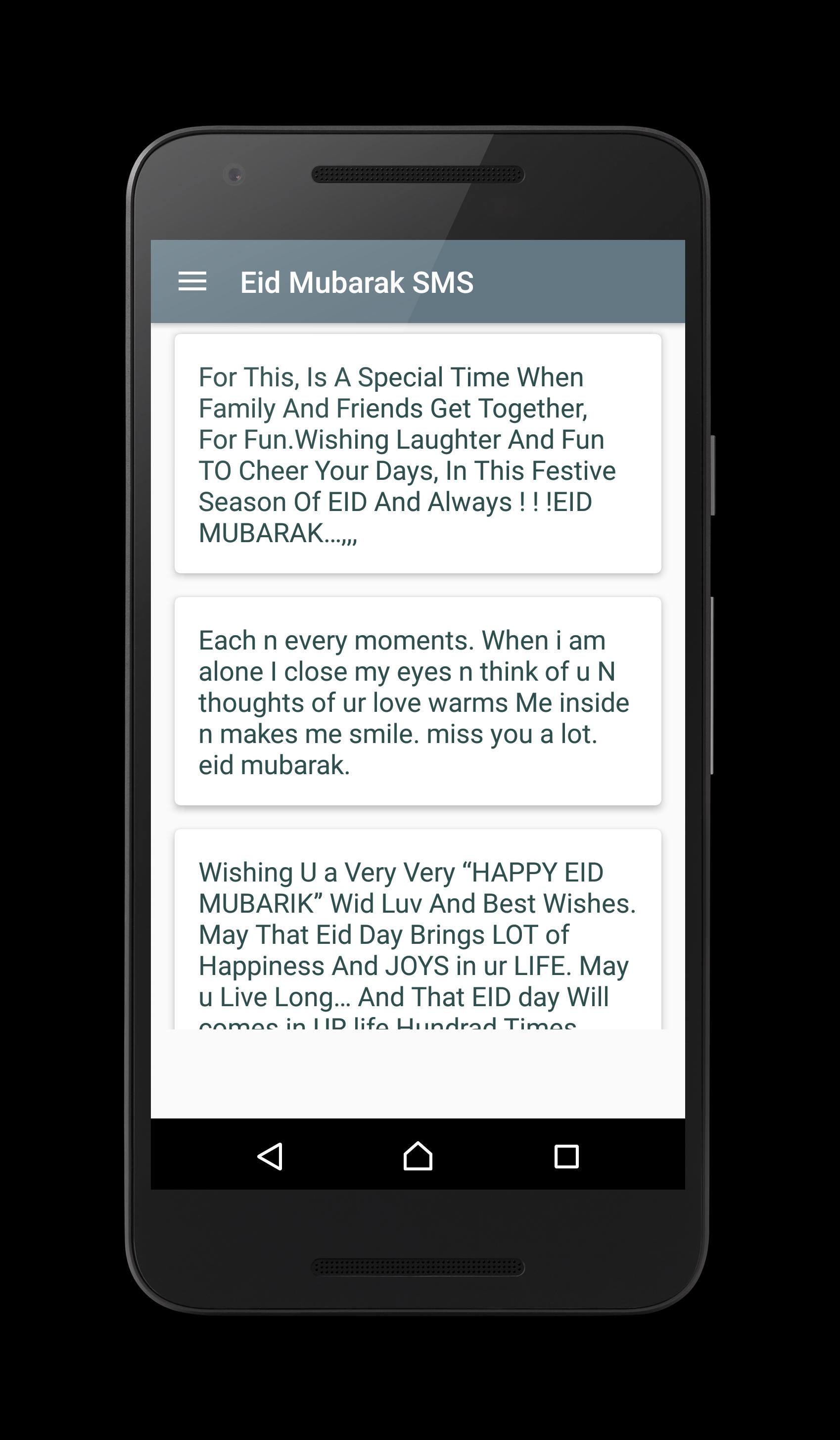This screenshot has height=1440, width=840.
Task: Go back using the system back button
Action: coord(270,1157)
